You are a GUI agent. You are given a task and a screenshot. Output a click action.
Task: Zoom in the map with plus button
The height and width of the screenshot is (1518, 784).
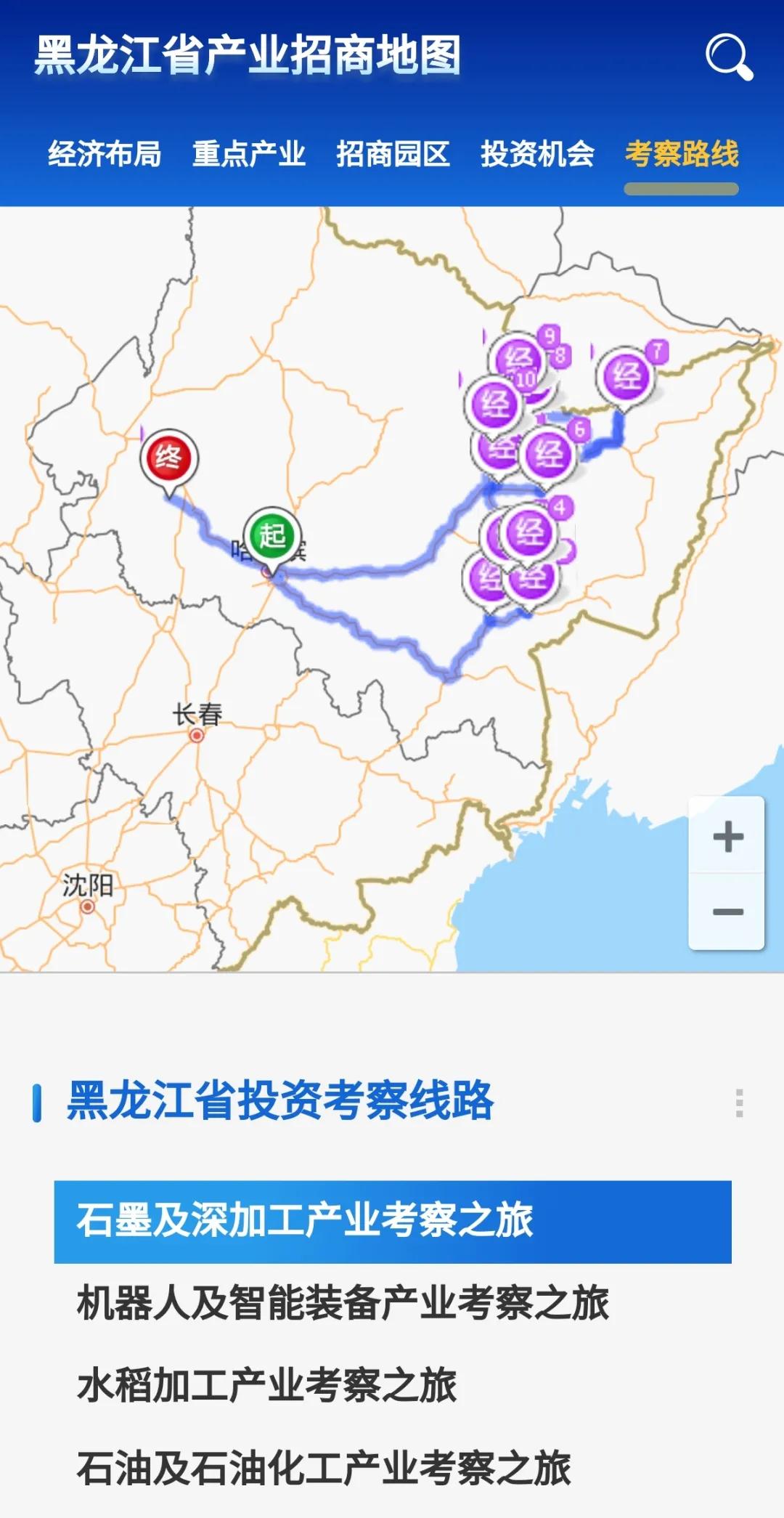pos(727,837)
